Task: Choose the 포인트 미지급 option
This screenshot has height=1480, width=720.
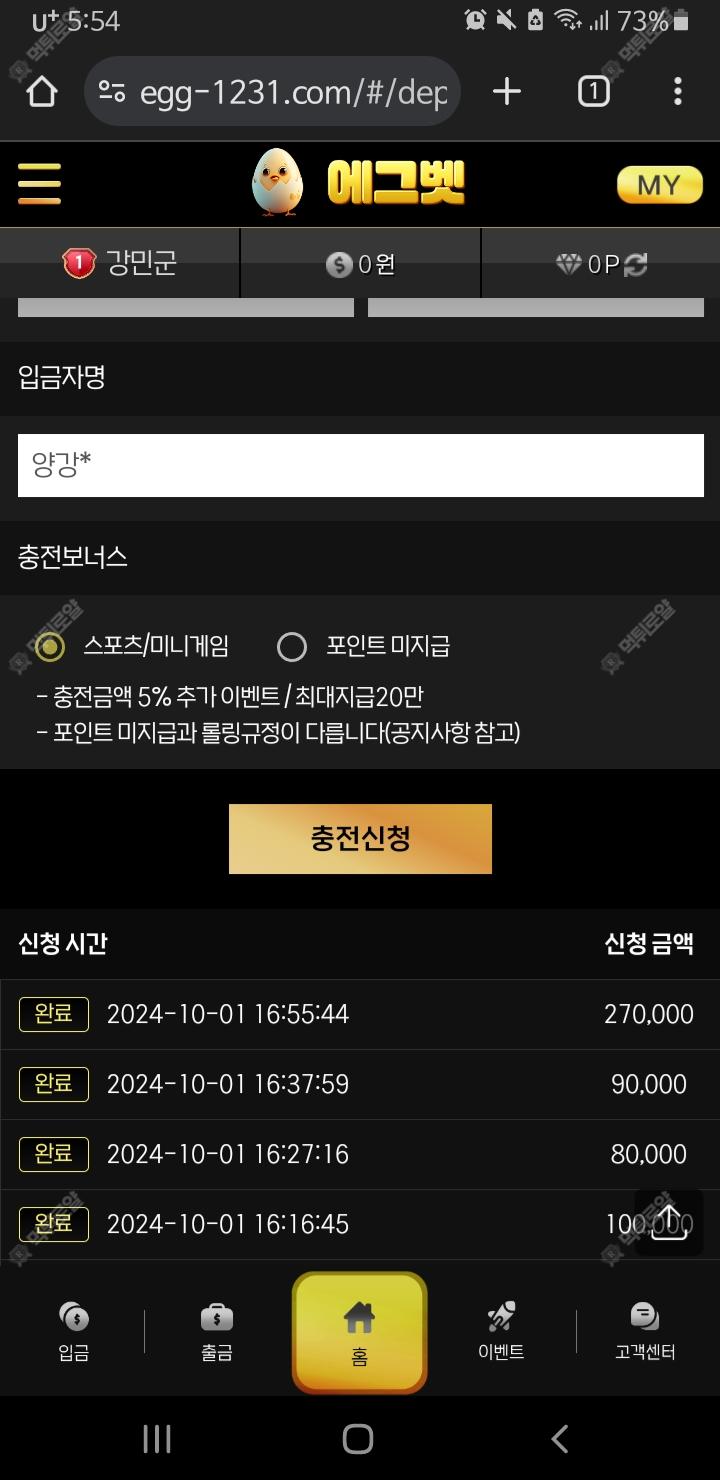Action: 292,647
